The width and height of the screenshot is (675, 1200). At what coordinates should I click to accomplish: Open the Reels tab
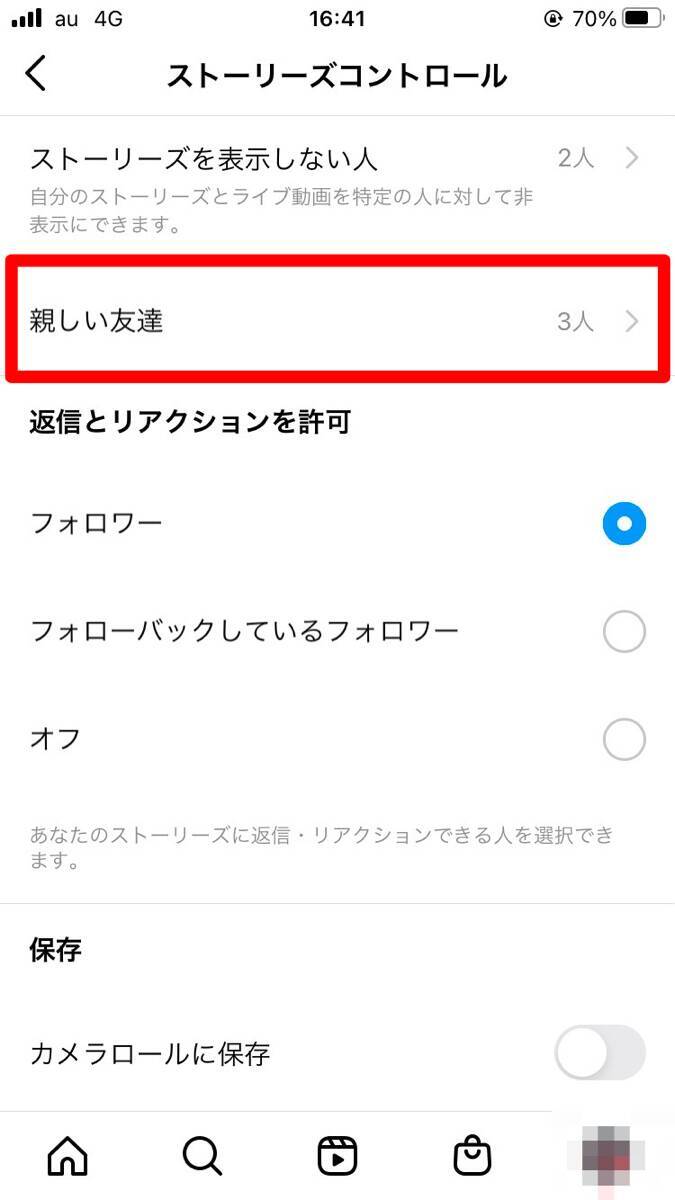[337, 1157]
